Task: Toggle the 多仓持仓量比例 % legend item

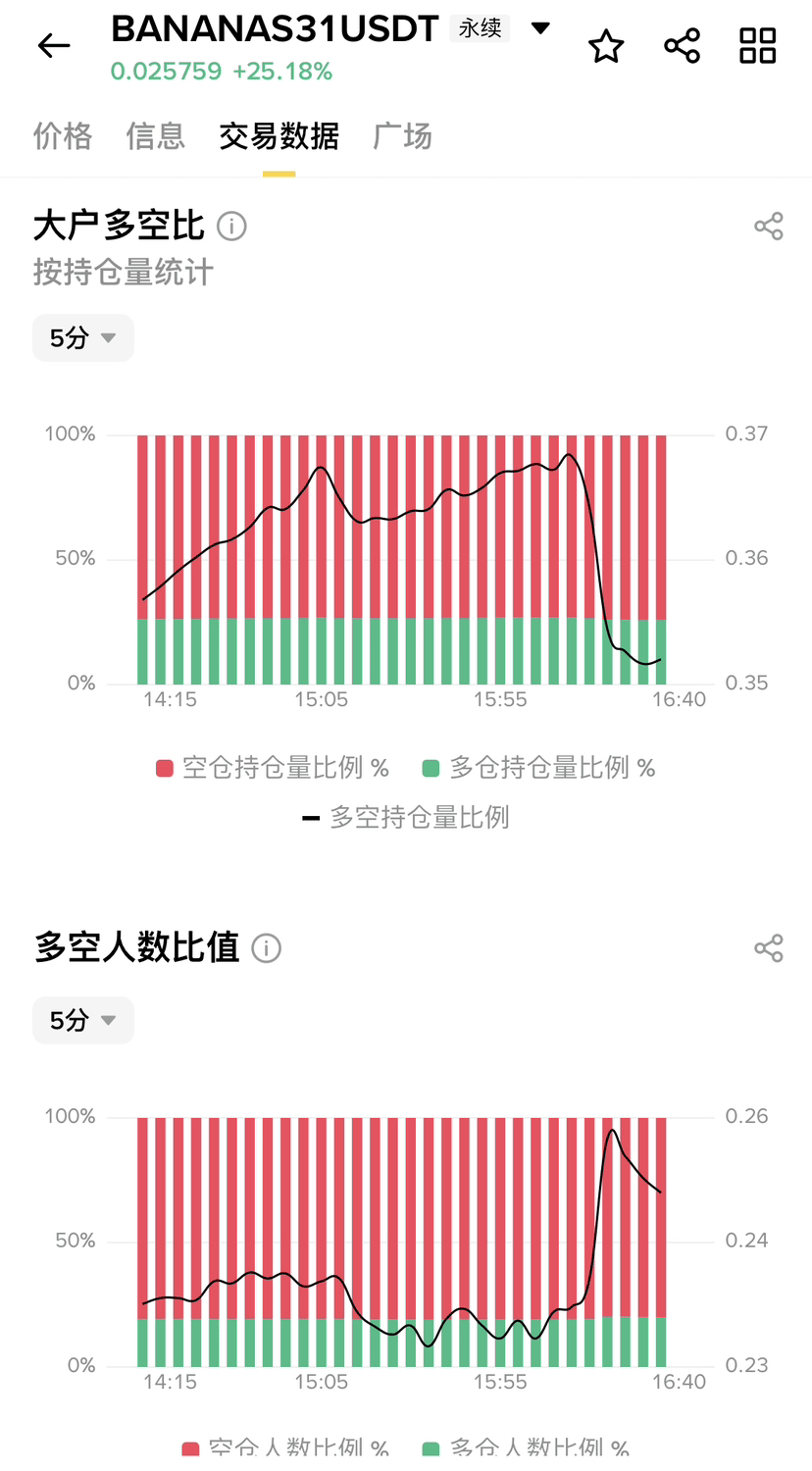Action: [x=538, y=768]
